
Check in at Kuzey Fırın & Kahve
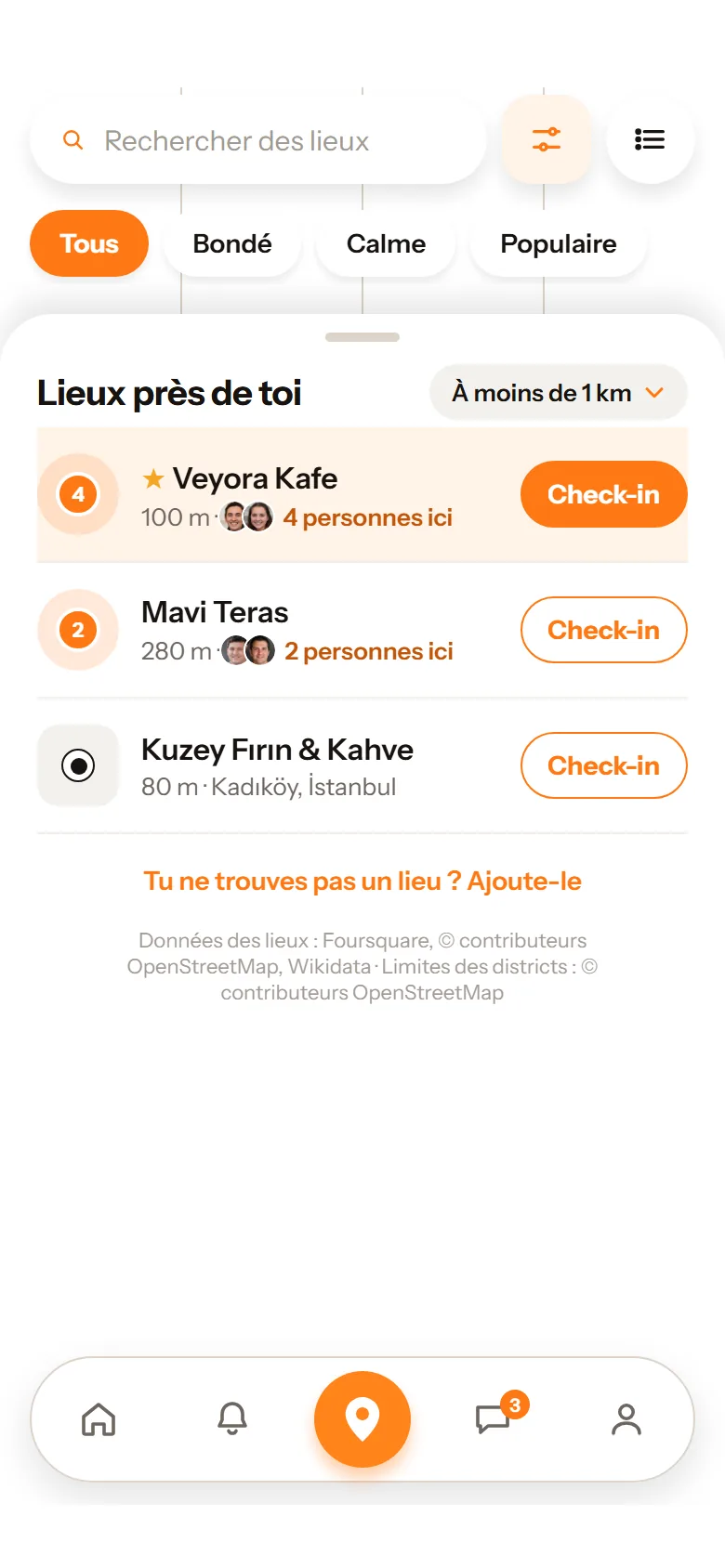[604, 765]
